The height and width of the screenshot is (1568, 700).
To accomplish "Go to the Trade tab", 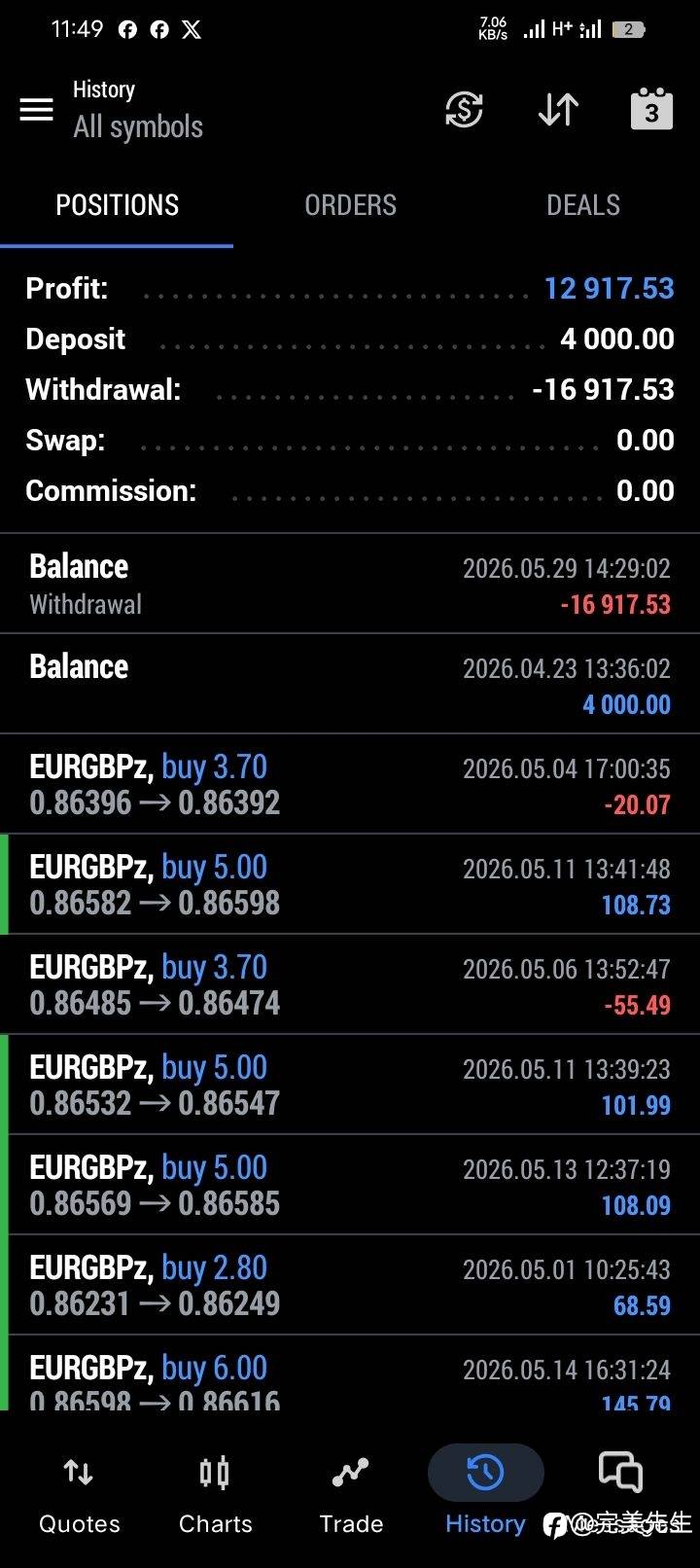I will [x=351, y=1495].
